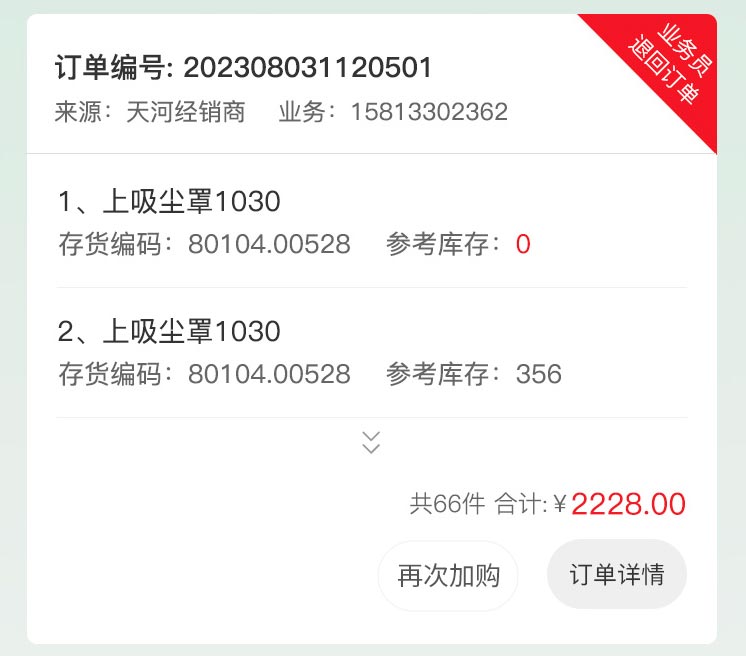Tap the 再次加购 button
The image size is (746, 656).
coord(447,576)
